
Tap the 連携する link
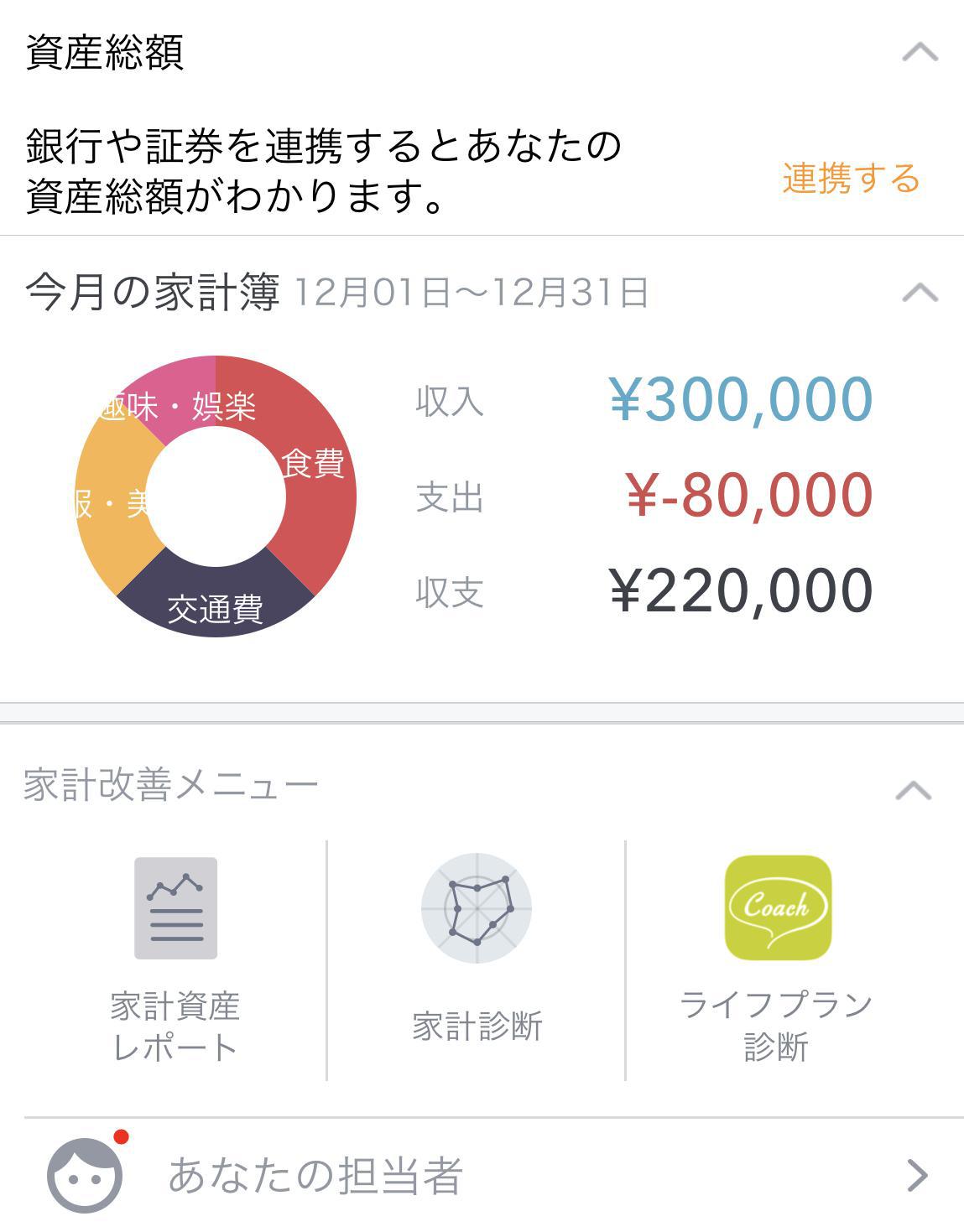[851, 179]
